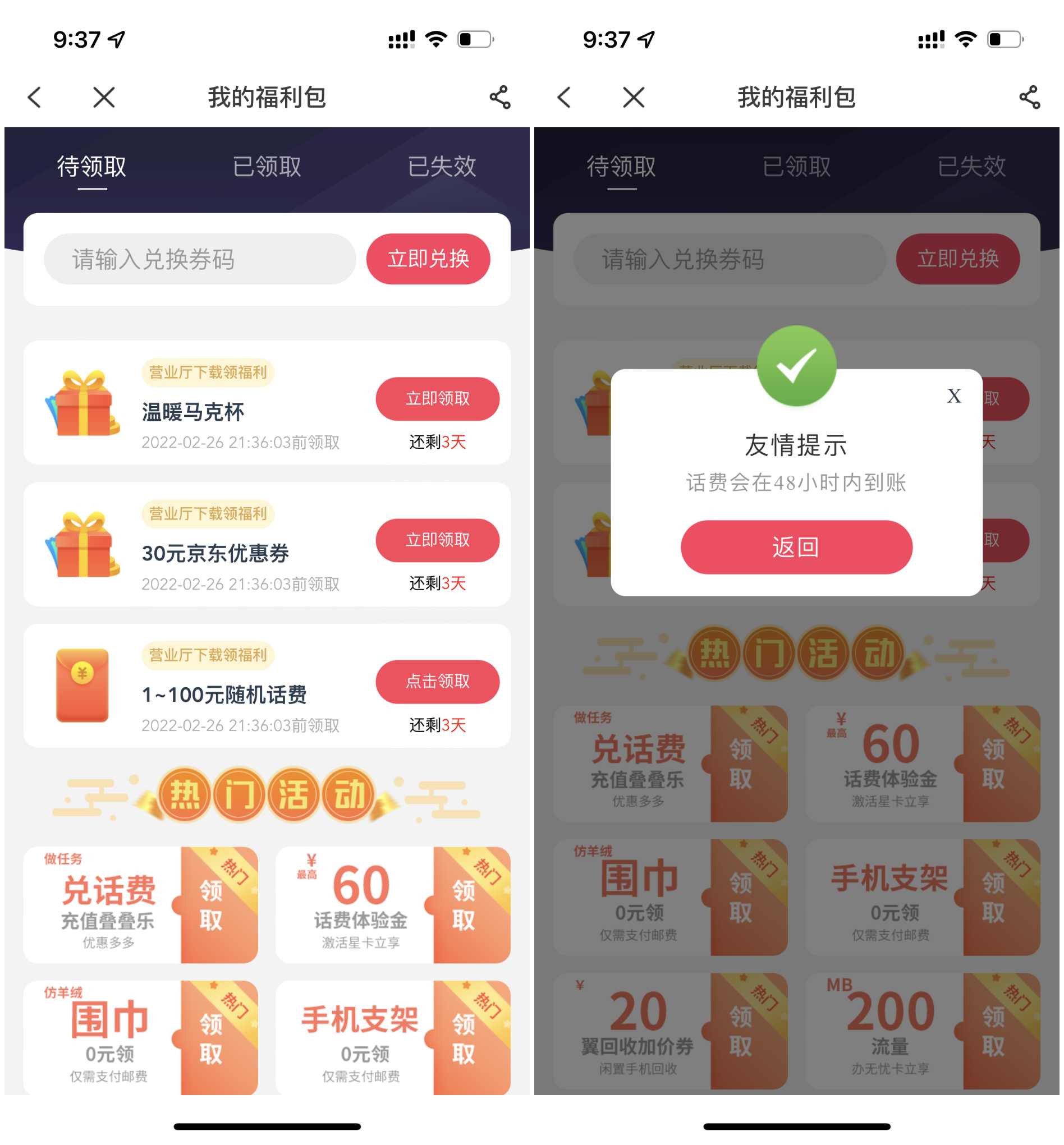Claim 30元京东优惠券 with its fully visible 立即领取 button

pos(437,540)
